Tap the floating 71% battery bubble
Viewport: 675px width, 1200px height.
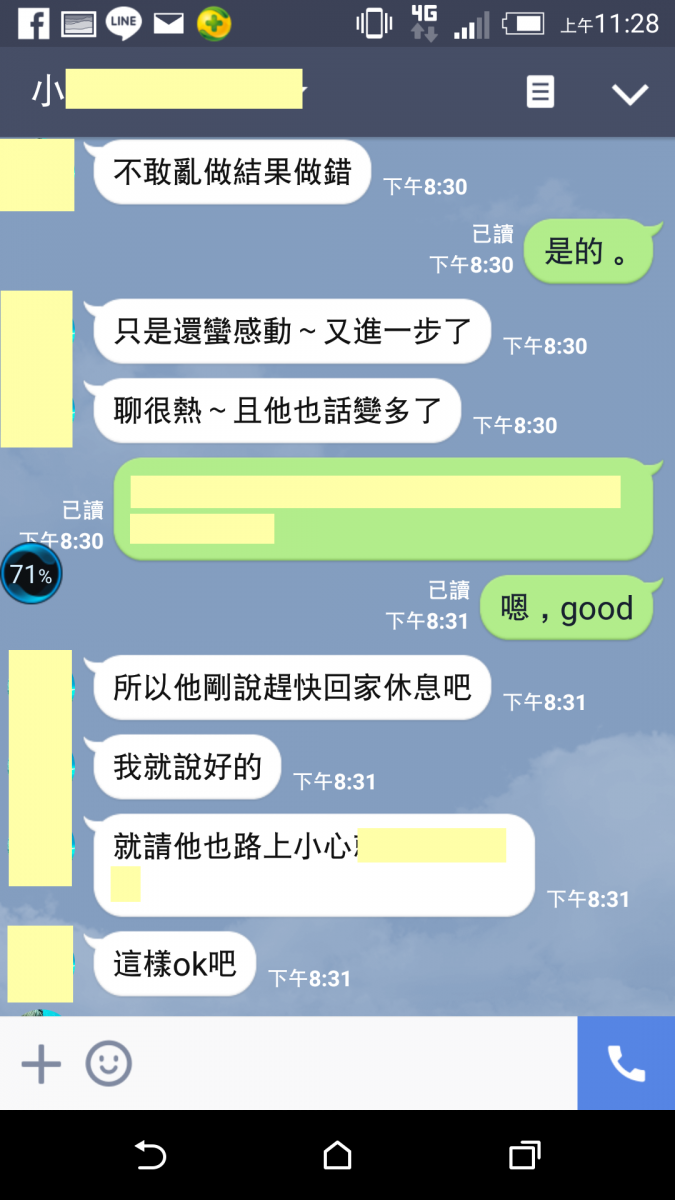(x=31, y=575)
